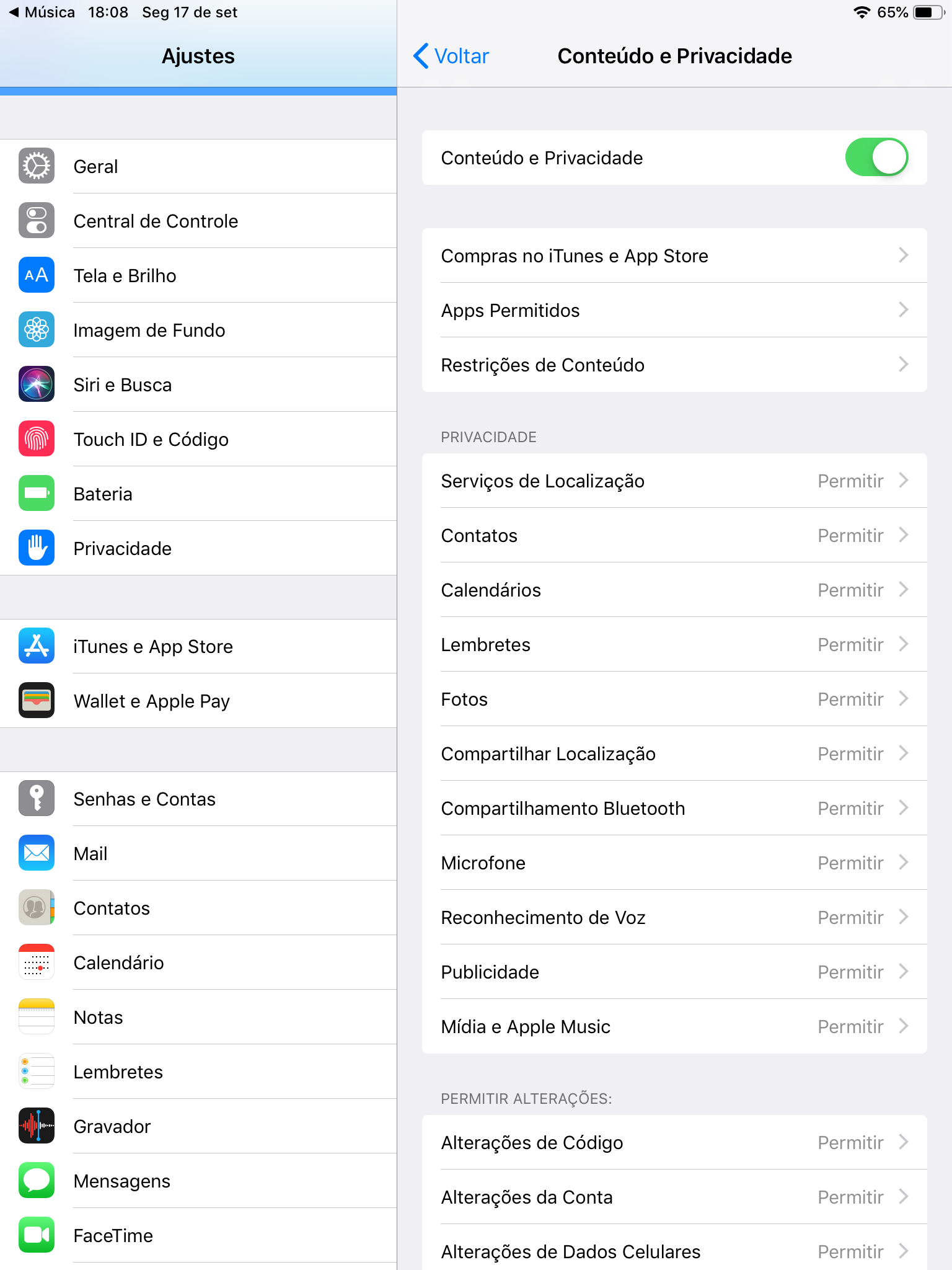Select the Fotos privacy row
952x1270 pixels.
(x=674, y=699)
